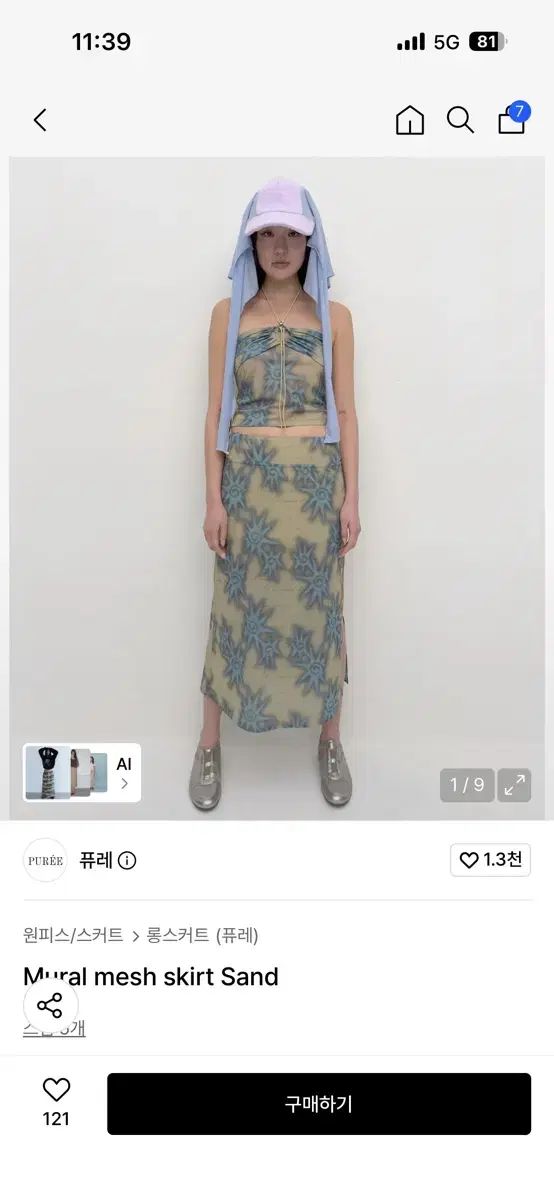
Task: Go back with the top-left arrow
Action: pos(40,121)
